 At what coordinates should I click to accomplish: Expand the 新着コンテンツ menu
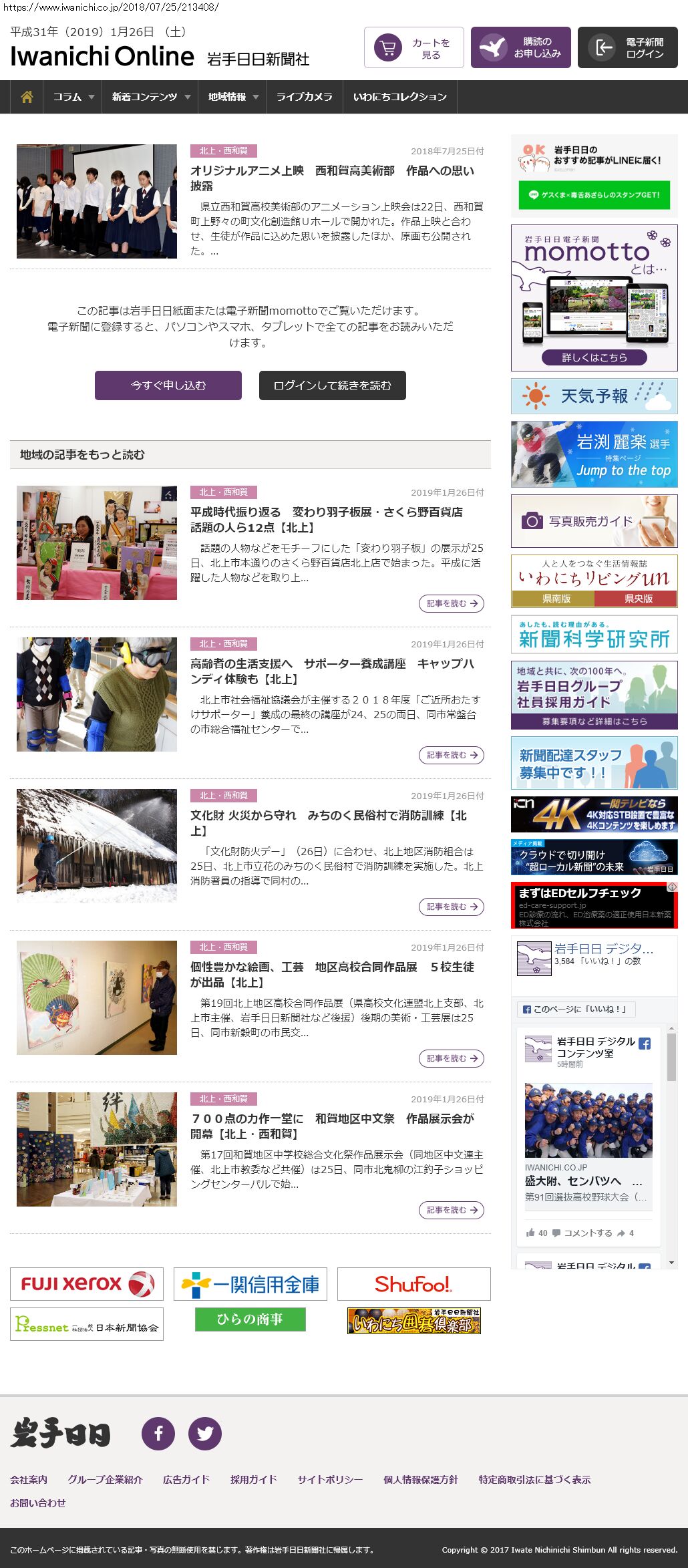coord(150,97)
